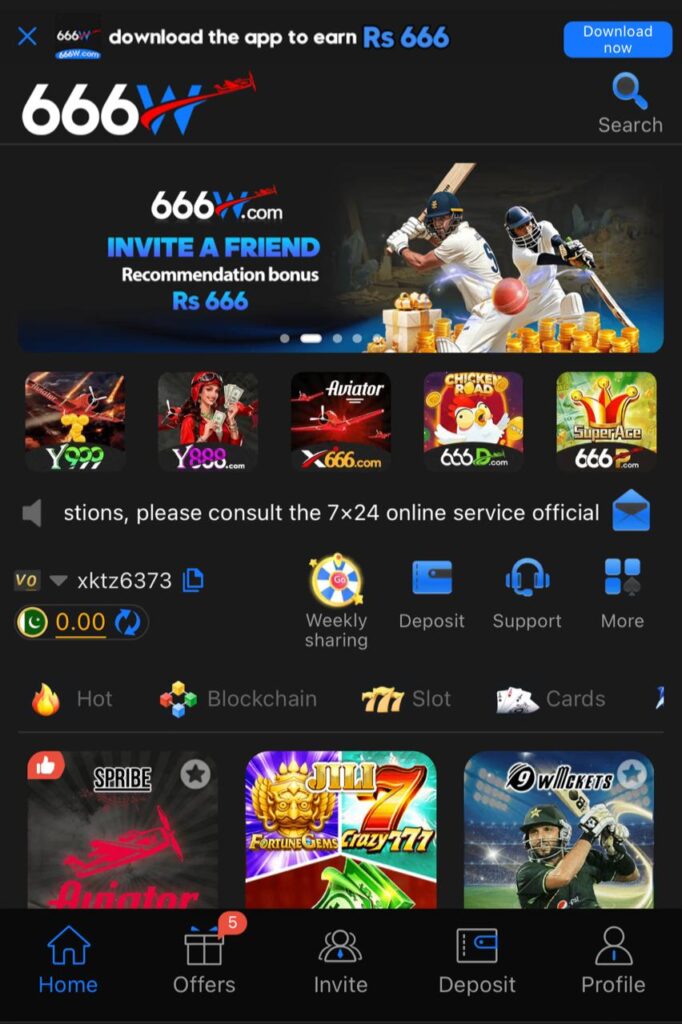Refresh the 0.00 balance
Viewport: 682px width, 1024px height.
coord(127,622)
